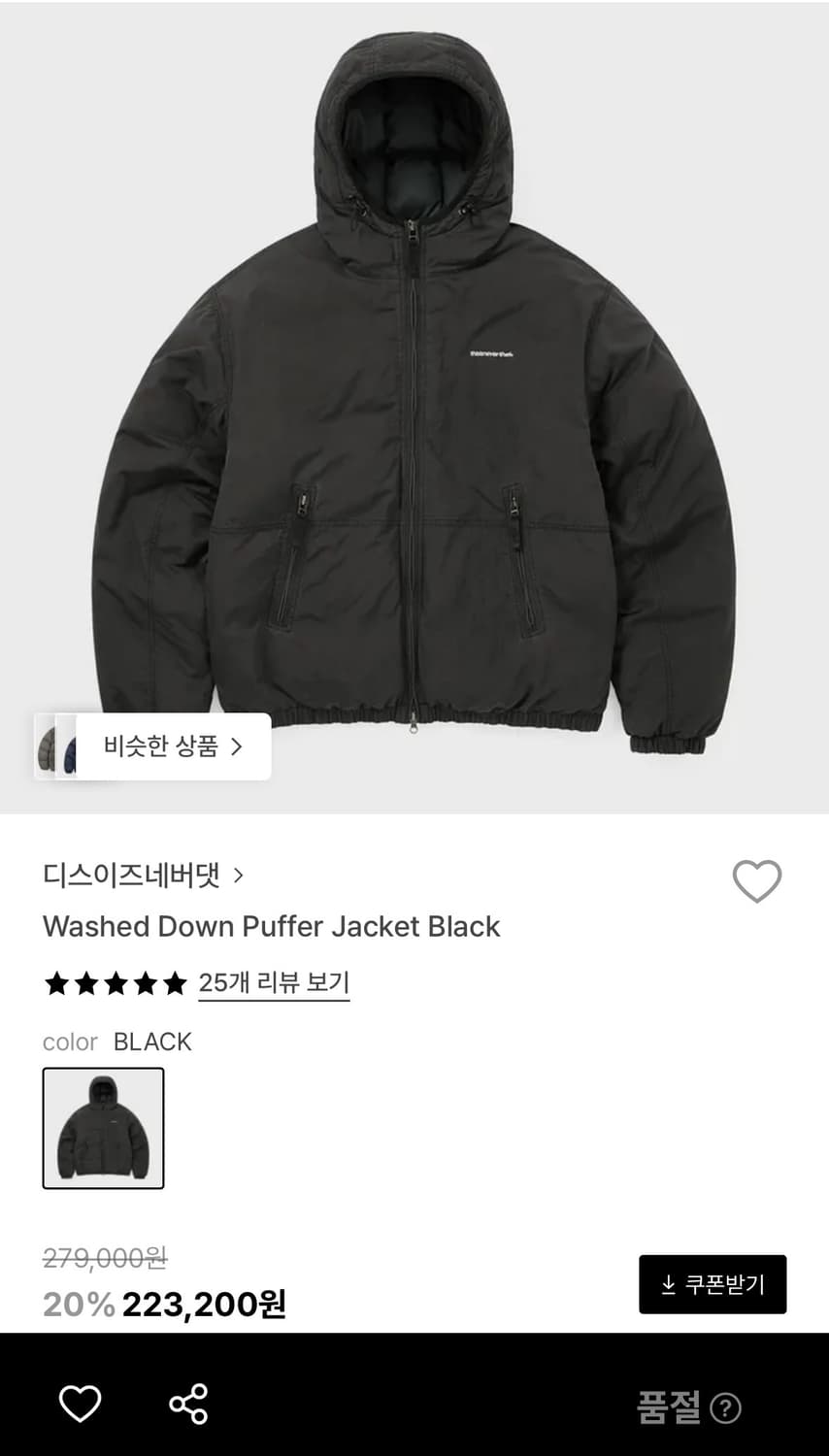Click the first star of the product rating

(54, 983)
